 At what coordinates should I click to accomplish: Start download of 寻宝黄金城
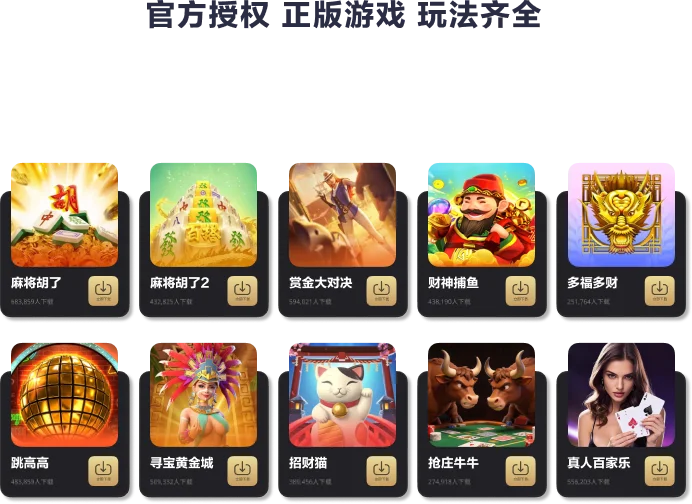coord(242,470)
